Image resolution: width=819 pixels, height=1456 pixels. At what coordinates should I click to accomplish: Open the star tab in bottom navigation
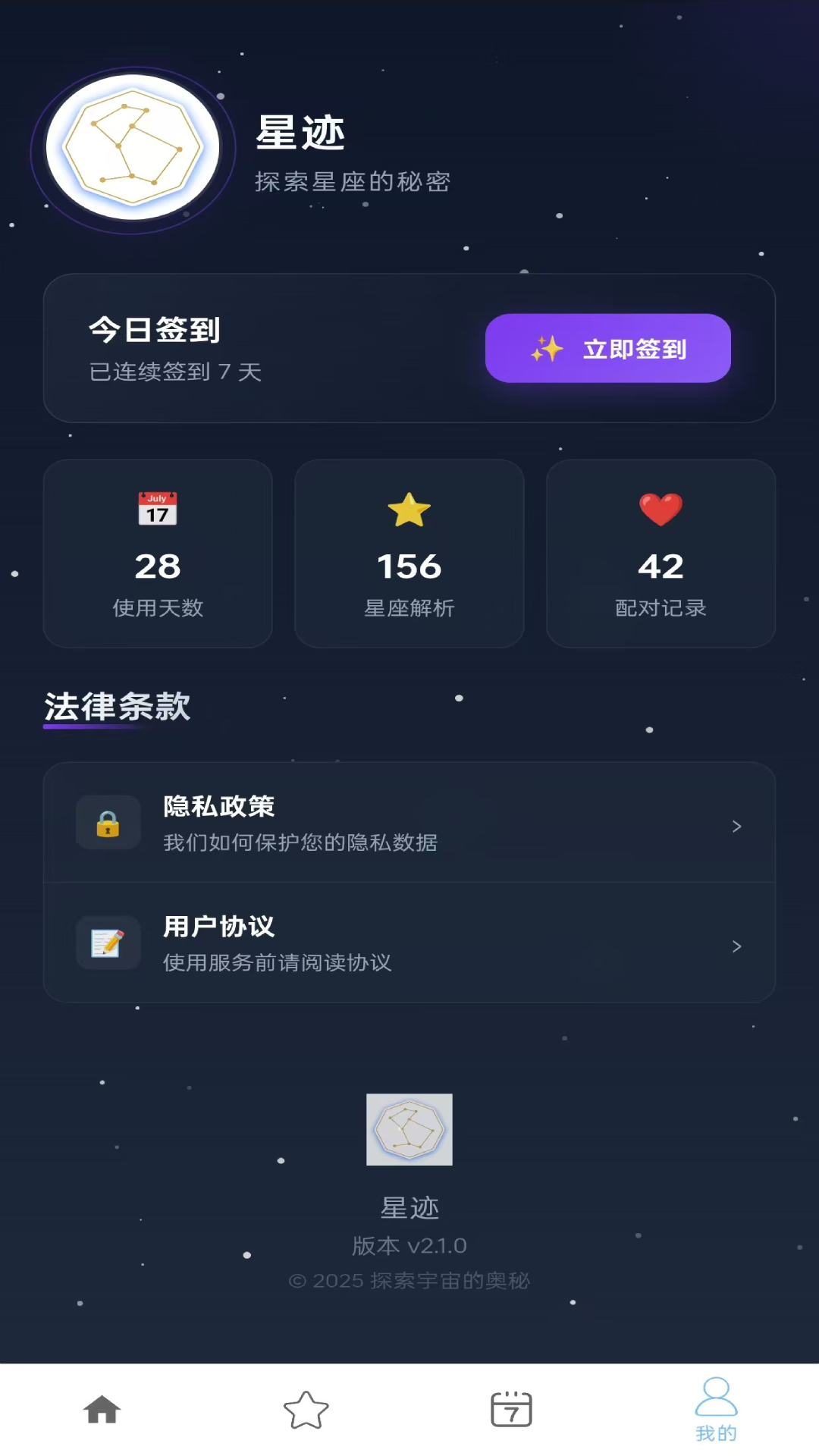(x=306, y=1409)
